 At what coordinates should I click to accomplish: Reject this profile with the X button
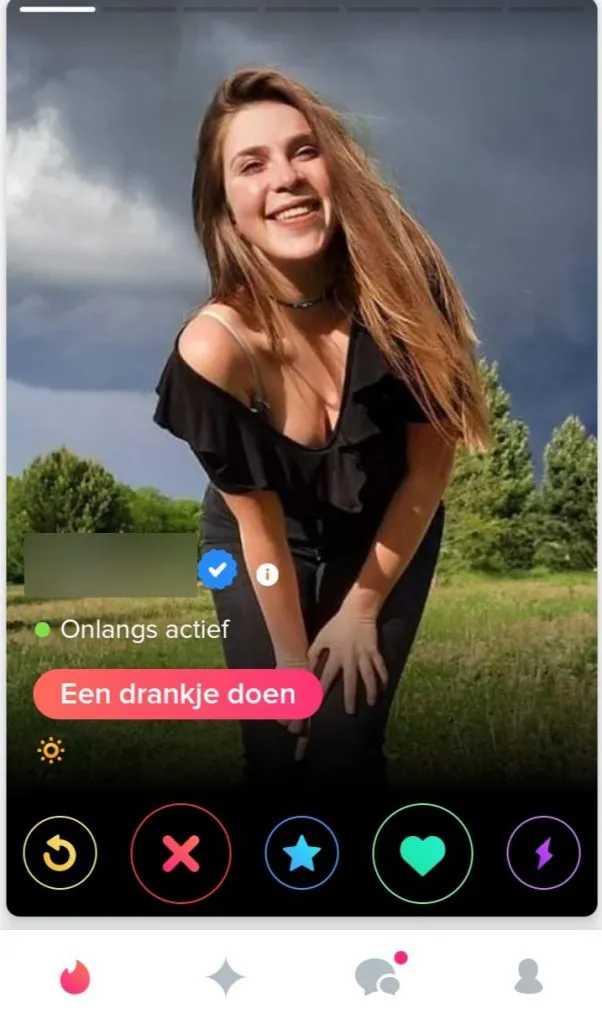coord(181,853)
